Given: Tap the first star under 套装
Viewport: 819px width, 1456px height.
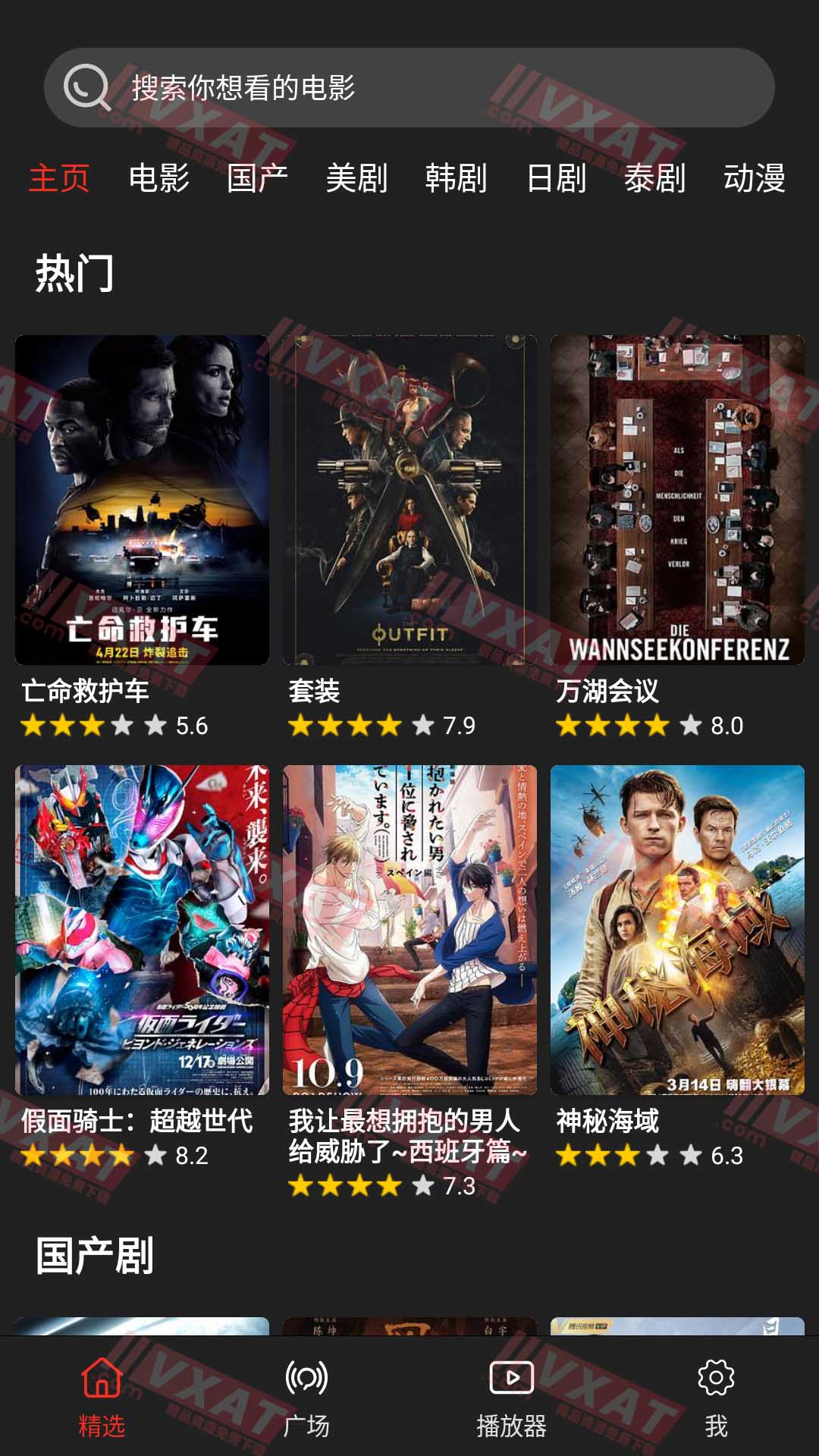Looking at the screenshot, I should [x=301, y=726].
